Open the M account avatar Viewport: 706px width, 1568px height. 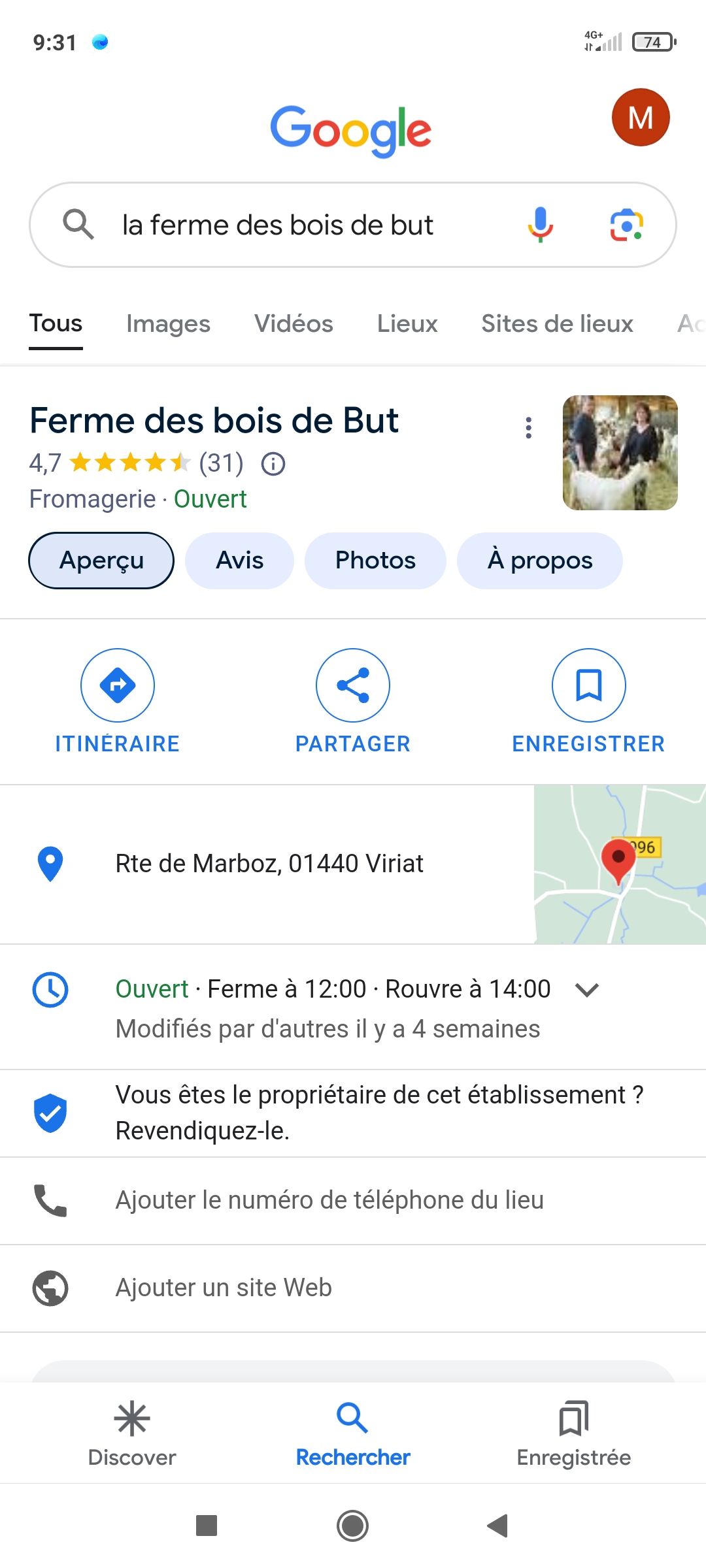tap(640, 118)
